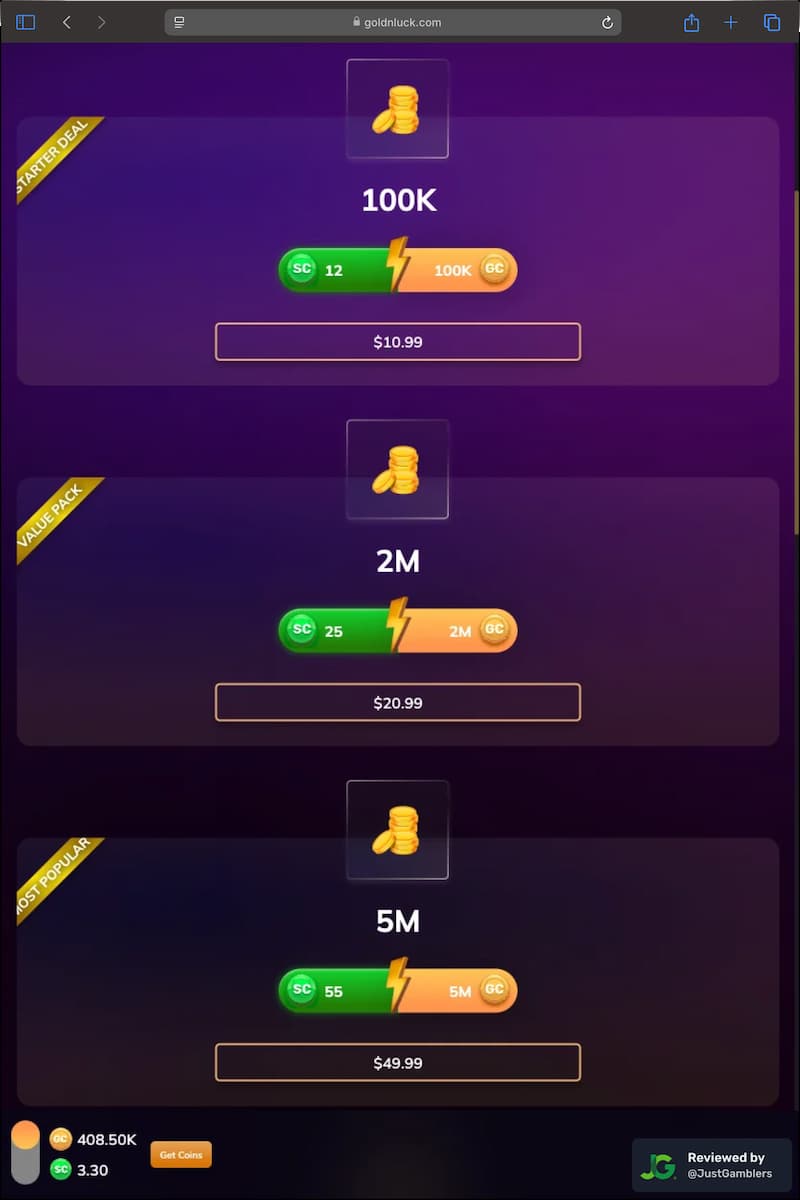Buy the 5M Most Popular pack for $49.99
Image resolution: width=800 pixels, height=1200 pixels.
397,1062
